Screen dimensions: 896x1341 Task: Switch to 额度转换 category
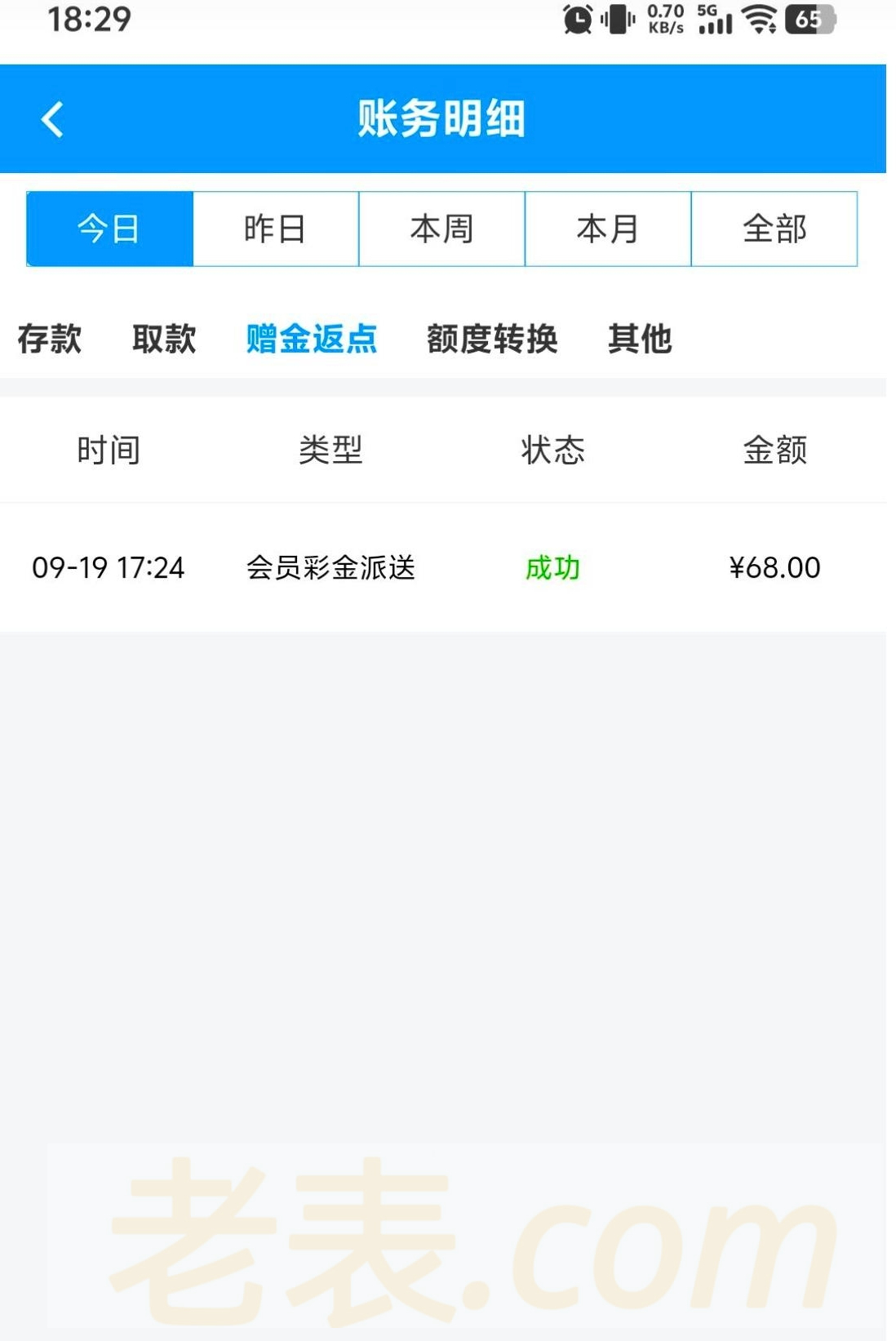(492, 339)
